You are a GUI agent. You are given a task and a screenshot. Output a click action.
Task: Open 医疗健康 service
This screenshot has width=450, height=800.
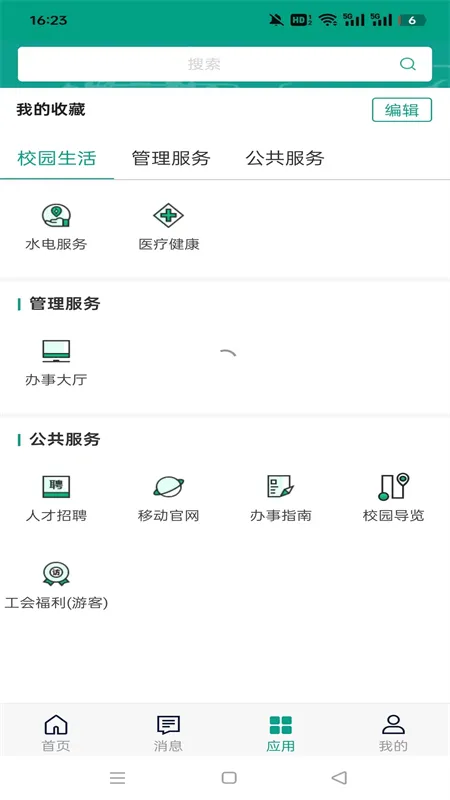(168, 227)
